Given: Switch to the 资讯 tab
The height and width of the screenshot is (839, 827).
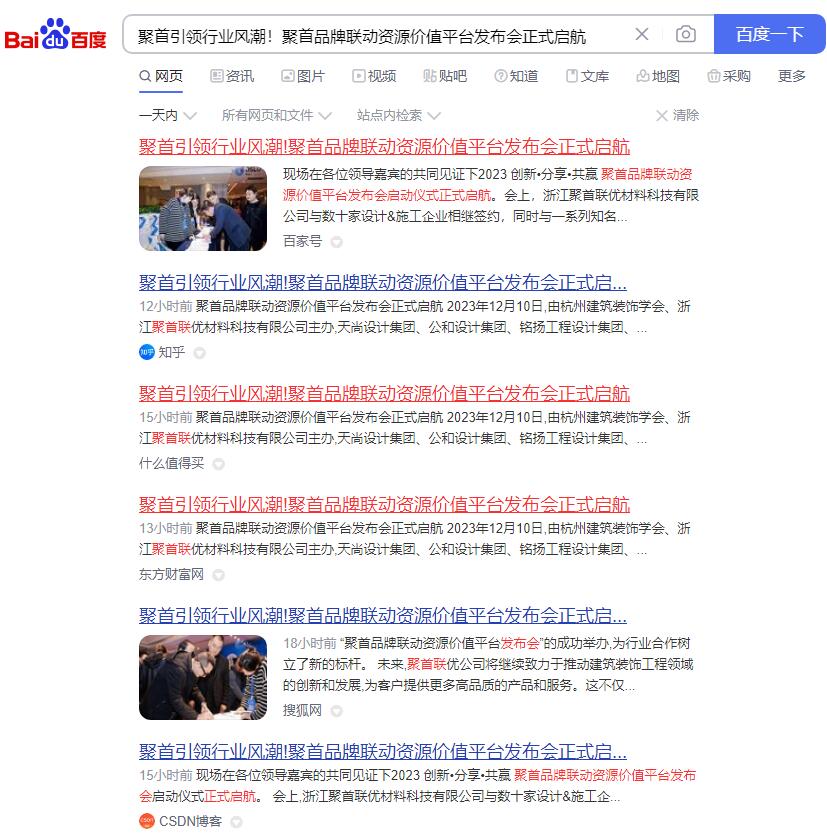Looking at the screenshot, I should 232,76.
